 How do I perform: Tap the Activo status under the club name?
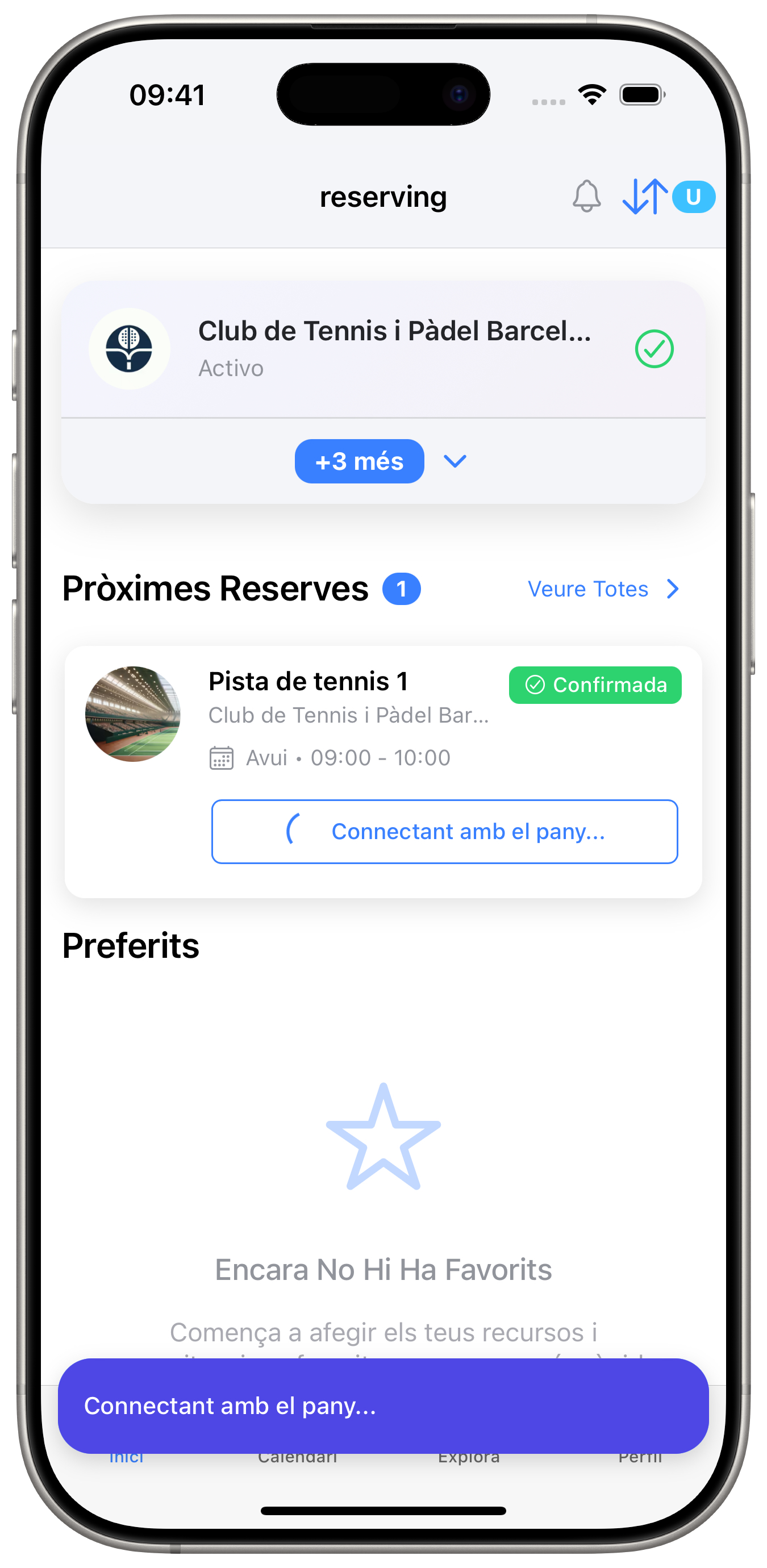tap(231, 368)
